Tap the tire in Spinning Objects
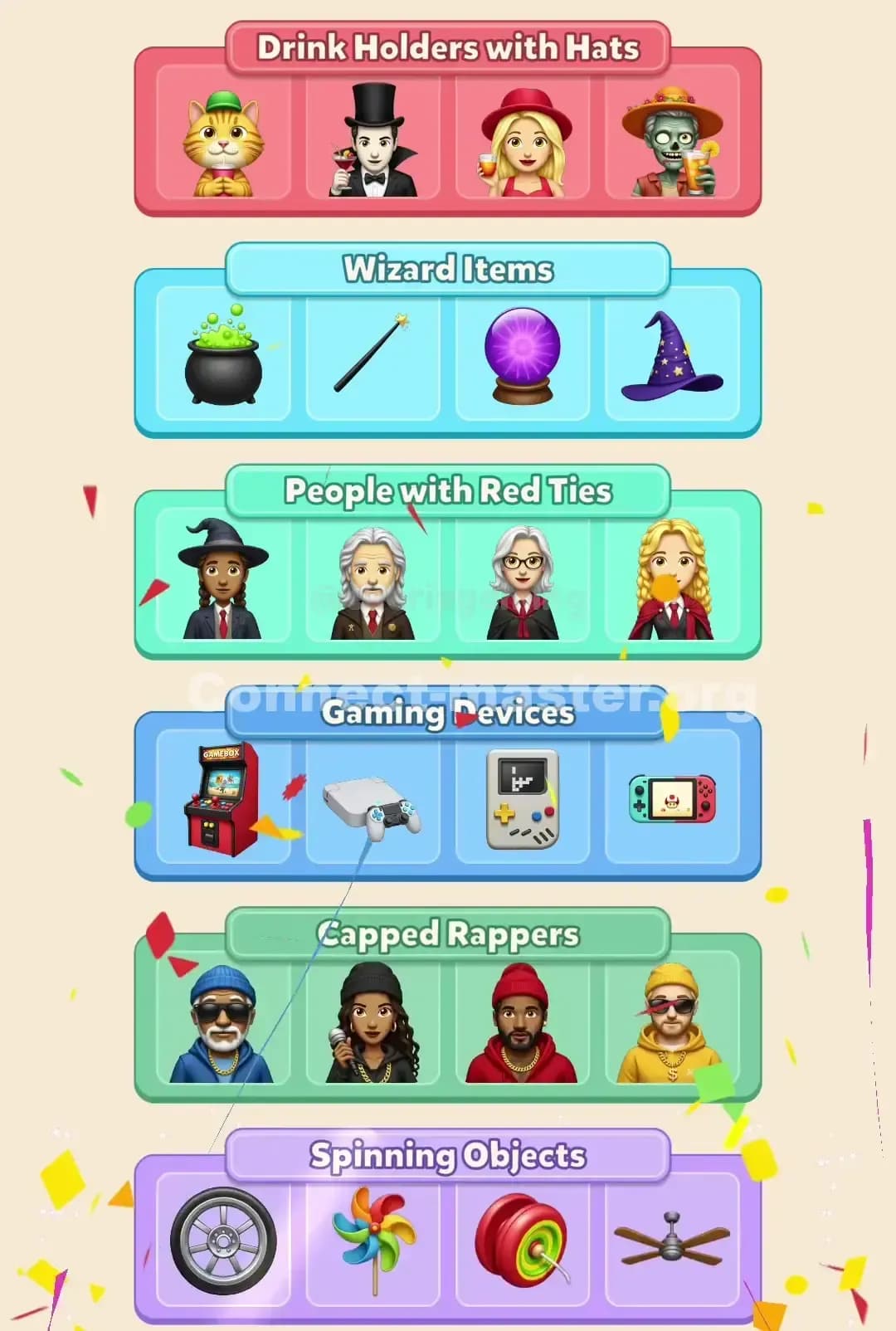Screen dimensions: 896x1331 (x=222, y=1242)
